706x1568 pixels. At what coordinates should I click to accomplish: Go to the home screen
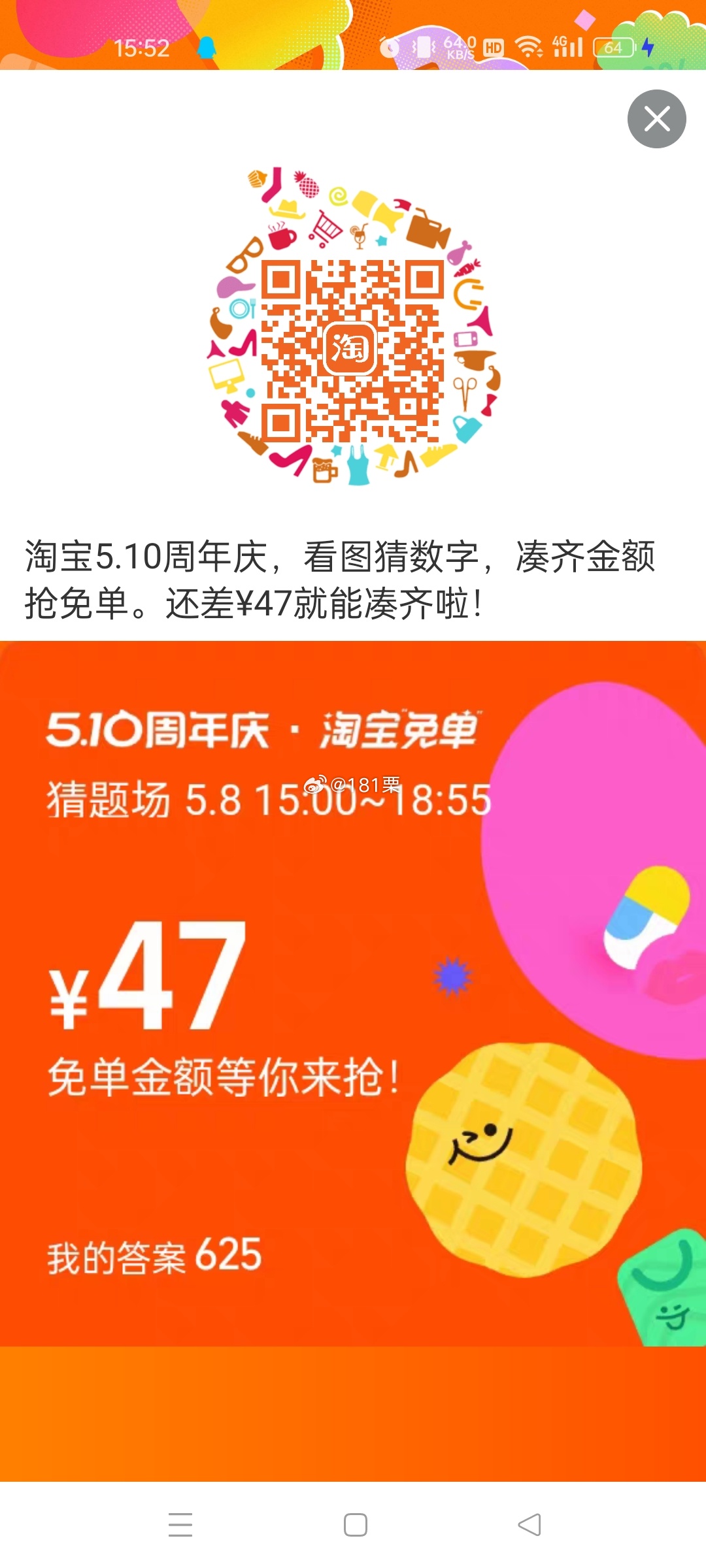[x=355, y=1525]
